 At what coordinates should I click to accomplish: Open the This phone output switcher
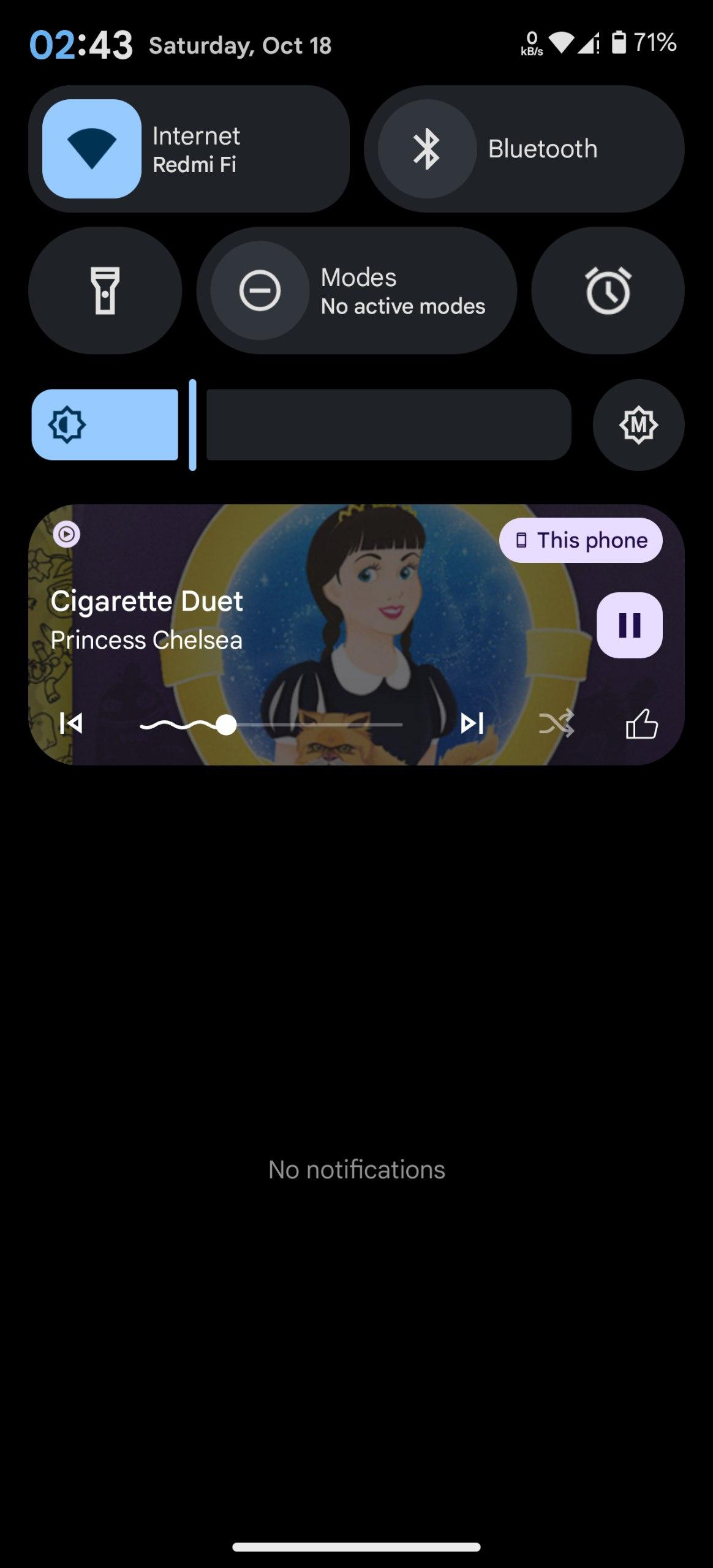pyautogui.click(x=580, y=540)
